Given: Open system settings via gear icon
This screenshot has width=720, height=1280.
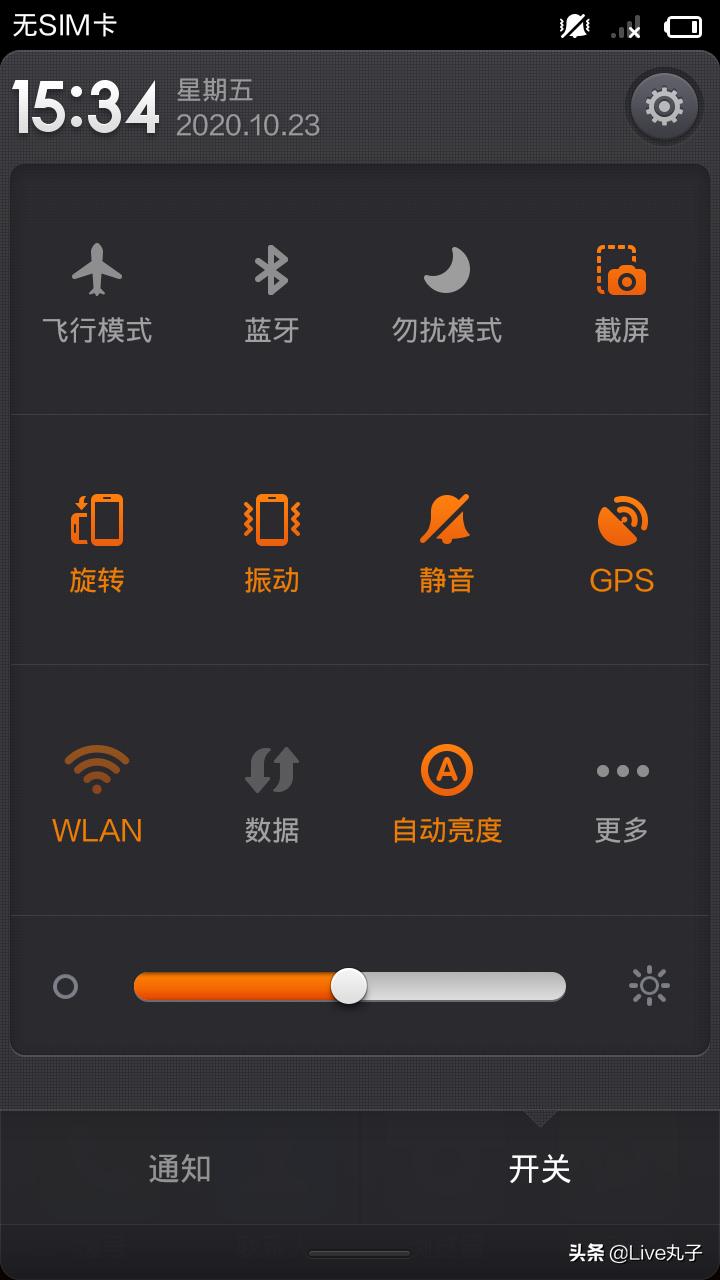Looking at the screenshot, I should (663, 105).
